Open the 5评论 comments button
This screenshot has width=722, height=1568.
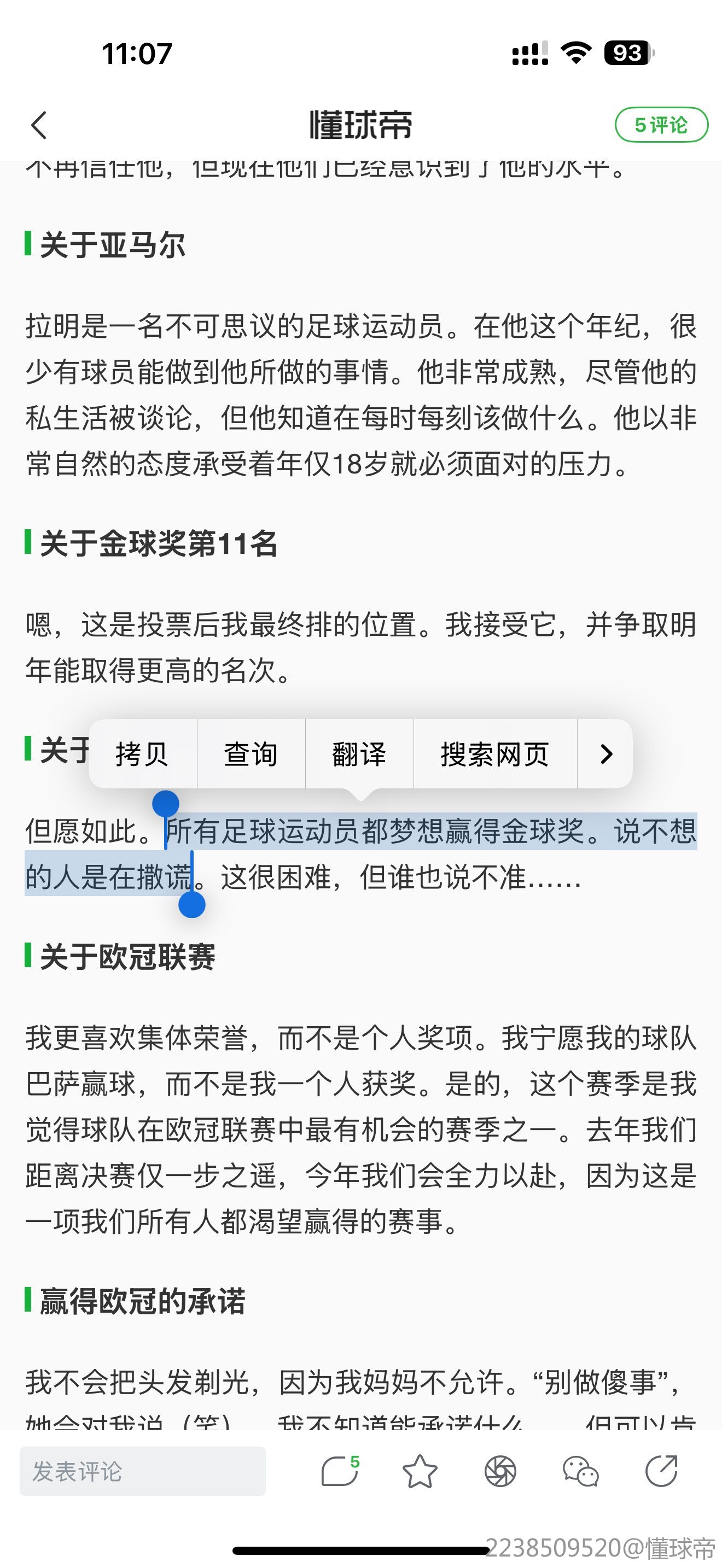pyautogui.click(x=661, y=125)
